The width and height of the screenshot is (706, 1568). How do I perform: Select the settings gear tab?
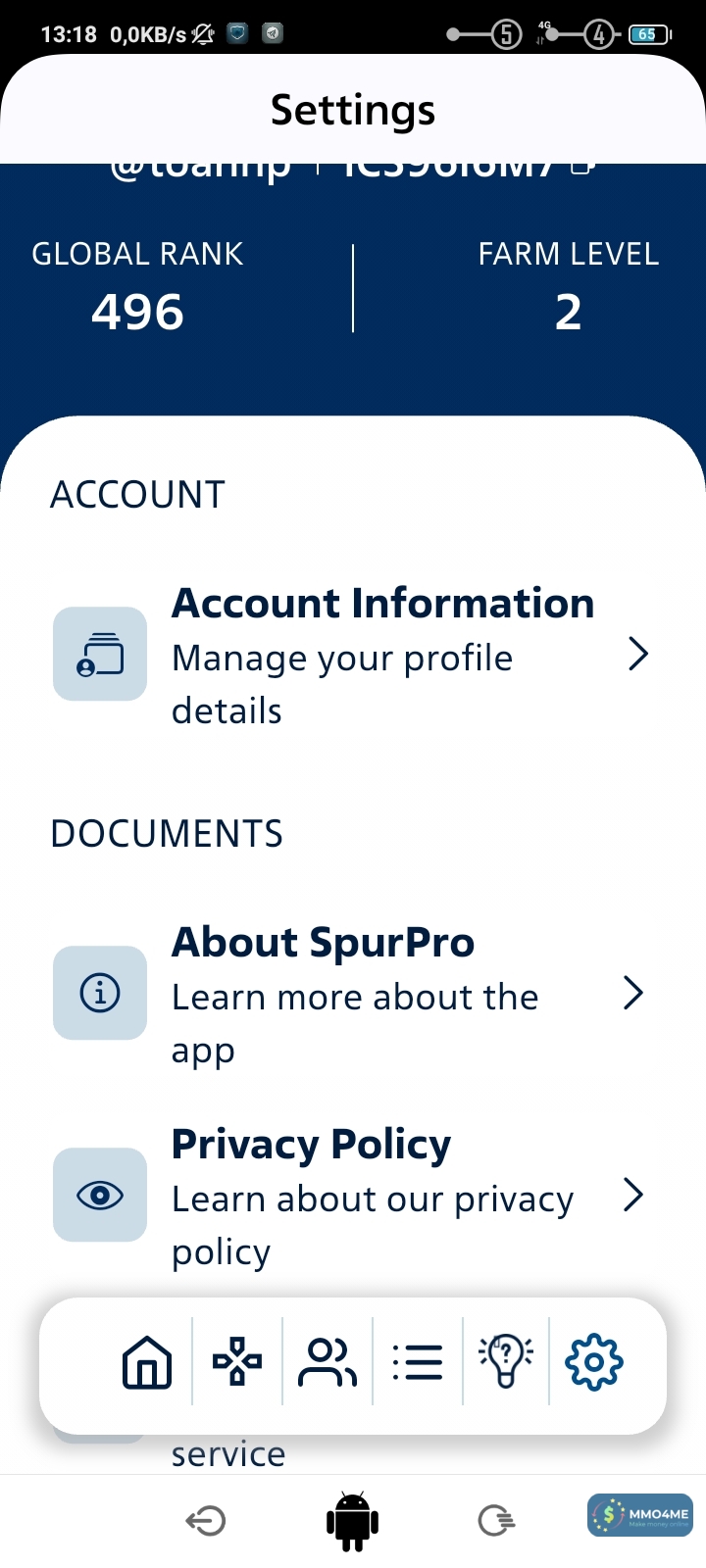pos(594,1362)
